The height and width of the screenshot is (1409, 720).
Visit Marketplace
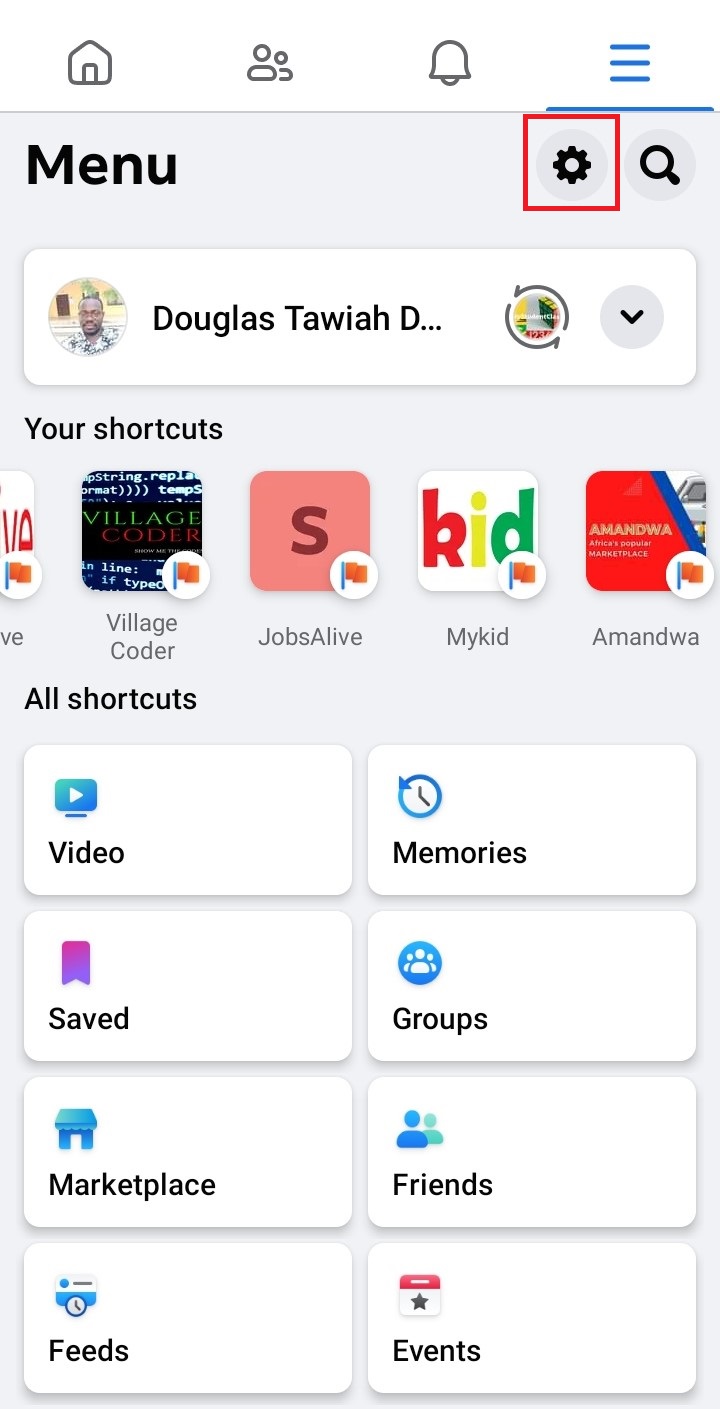[188, 1152]
